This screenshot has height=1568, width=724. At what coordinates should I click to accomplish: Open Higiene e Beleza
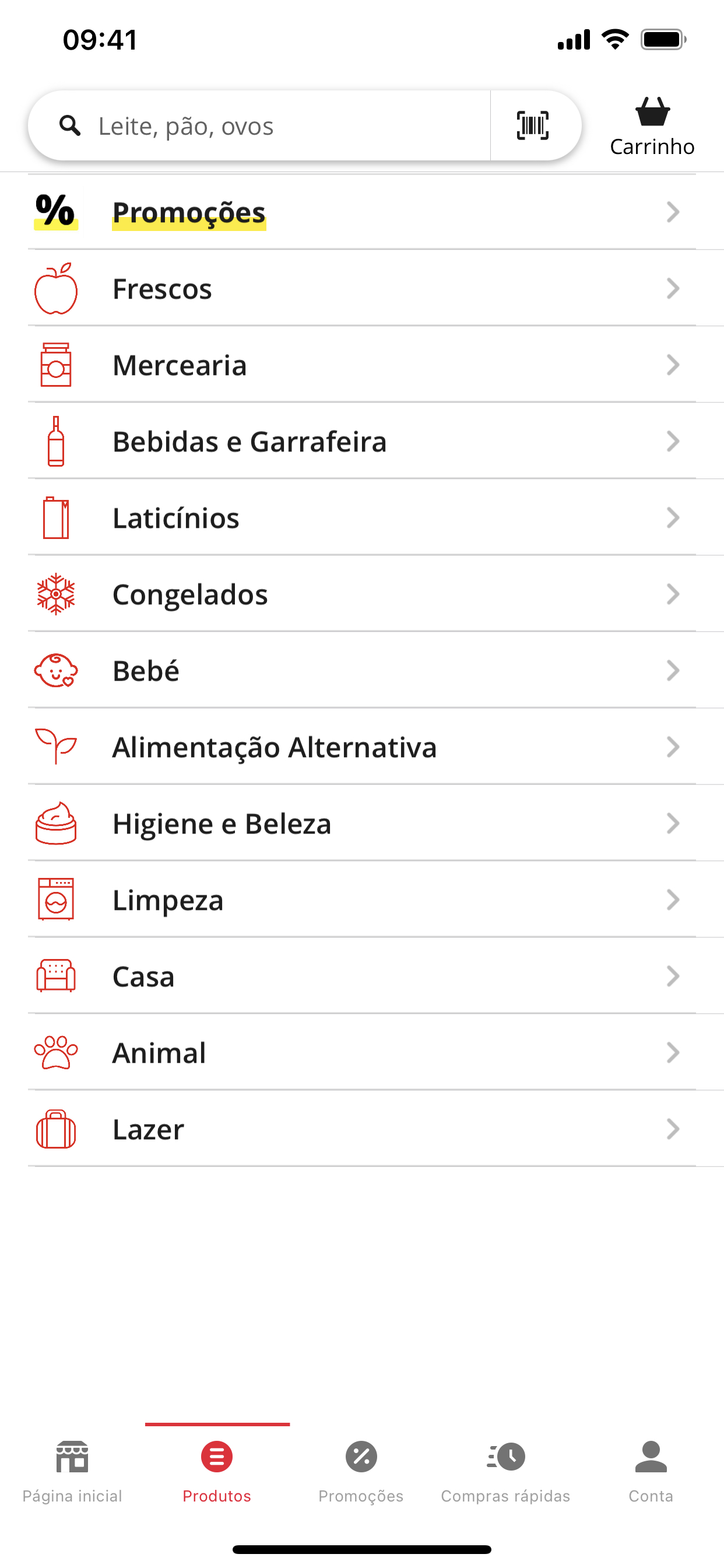pyautogui.click(x=362, y=824)
